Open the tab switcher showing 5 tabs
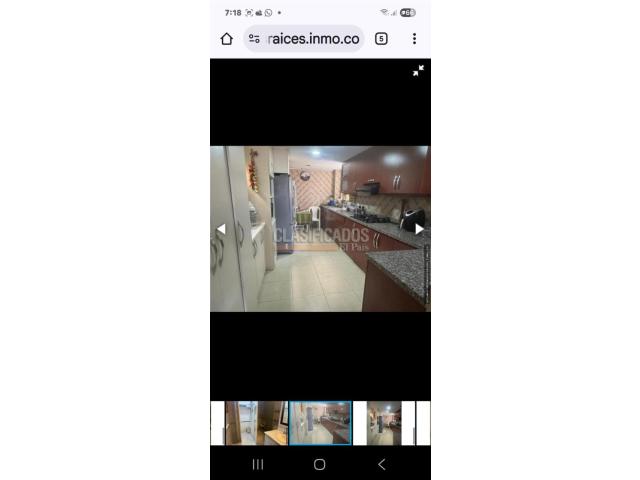Image resolution: width=640 pixels, height=480 pixels. [381, 39]
